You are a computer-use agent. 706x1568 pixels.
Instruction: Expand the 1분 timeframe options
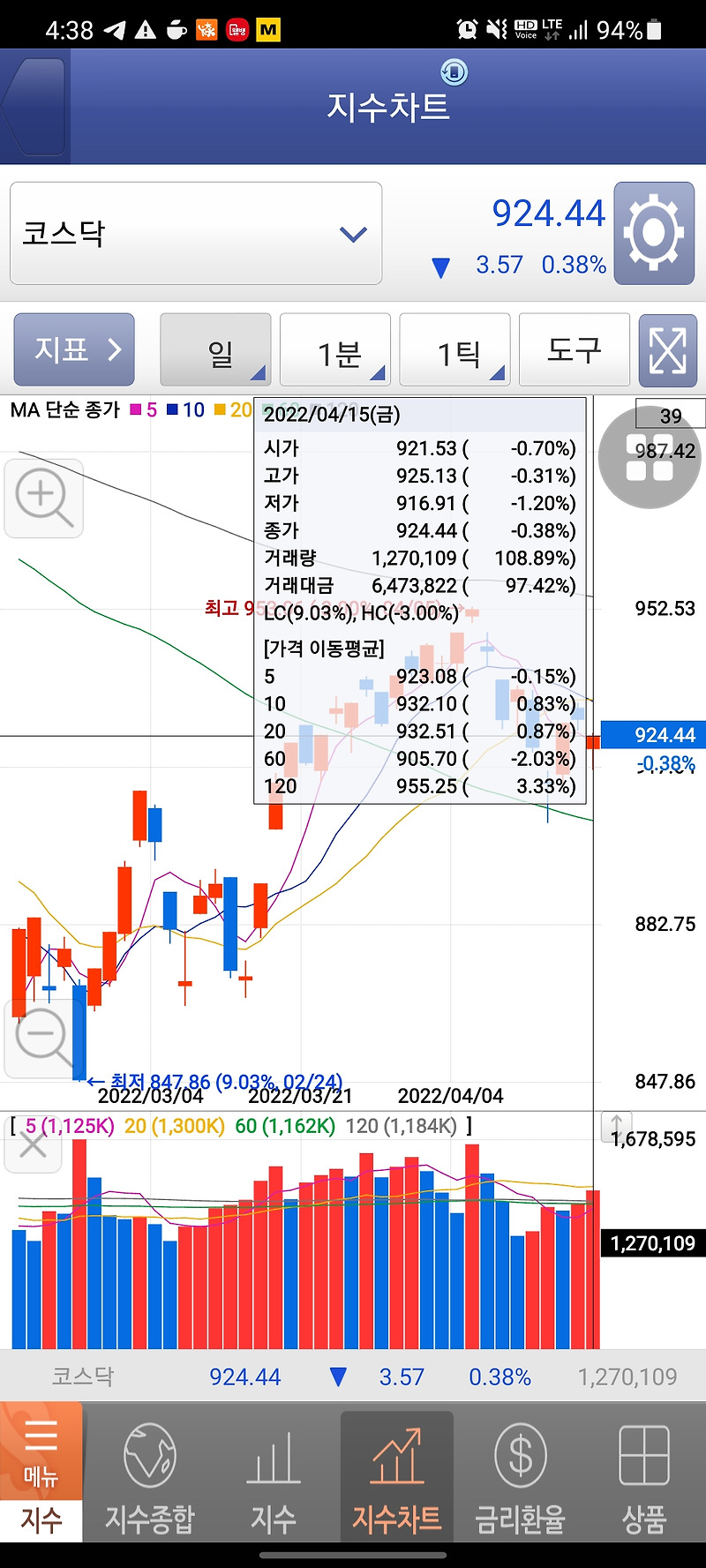[x=335, y=349]
